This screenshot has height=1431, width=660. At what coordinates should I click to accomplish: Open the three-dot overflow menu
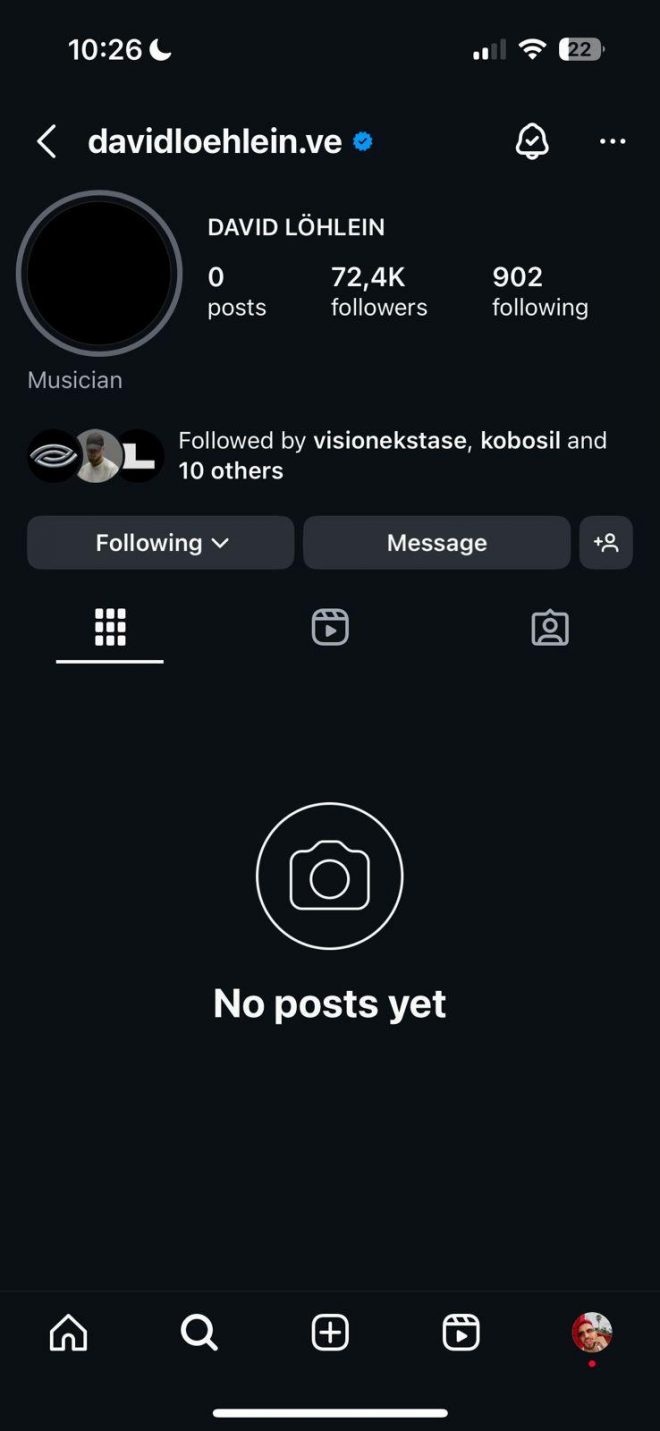pyautogui.click(x=612, y=142)
